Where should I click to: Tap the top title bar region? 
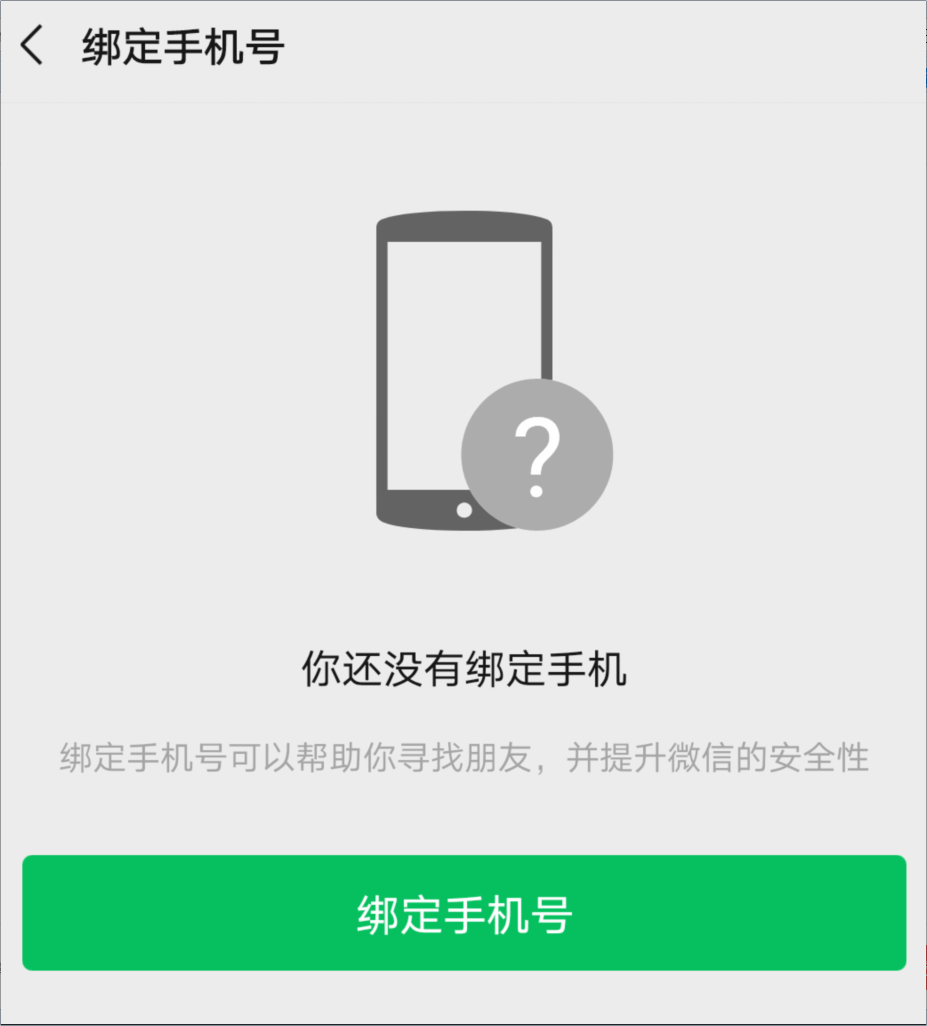[463, 46]
